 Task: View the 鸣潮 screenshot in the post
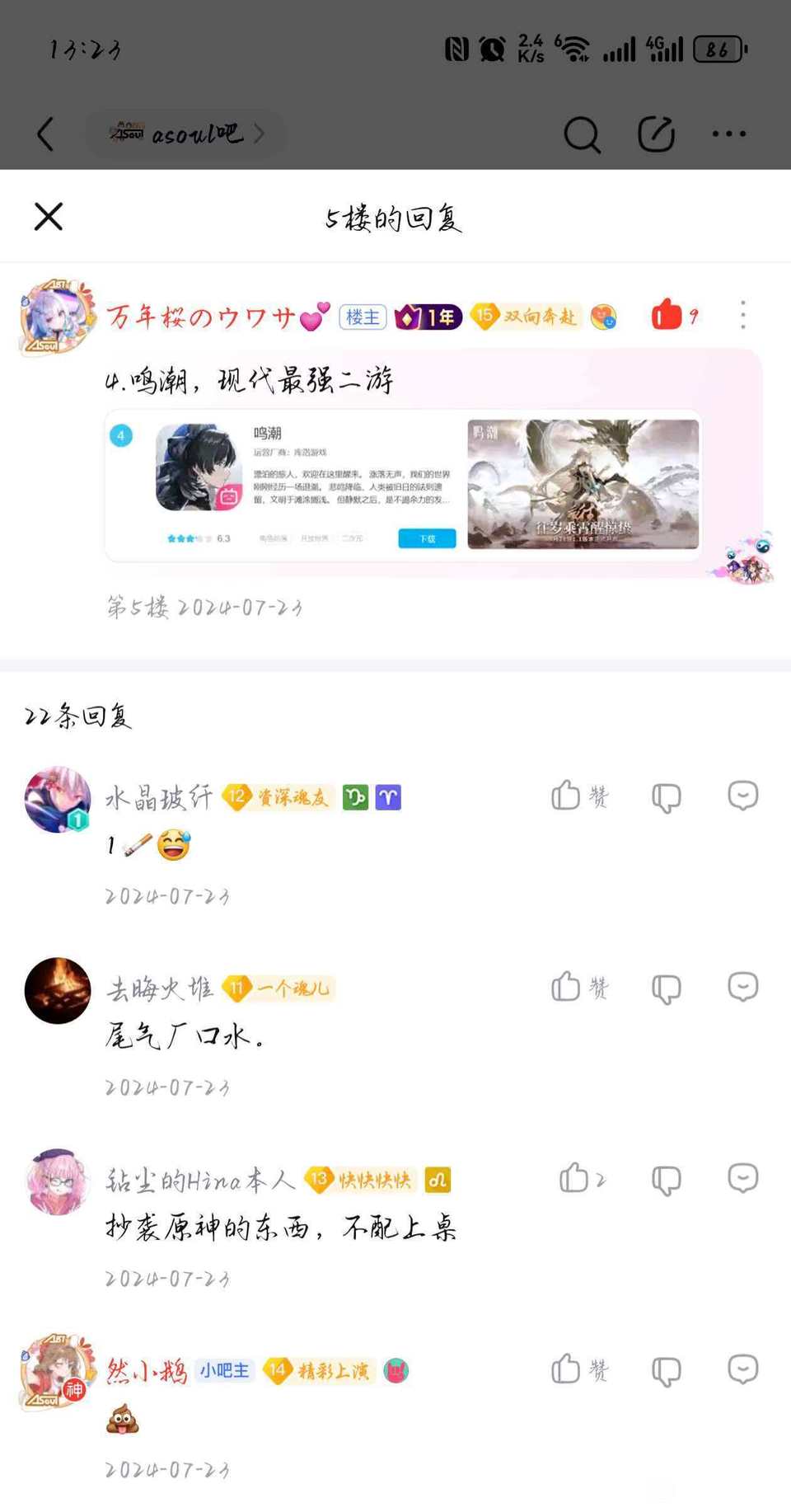[x=404, y=485]
